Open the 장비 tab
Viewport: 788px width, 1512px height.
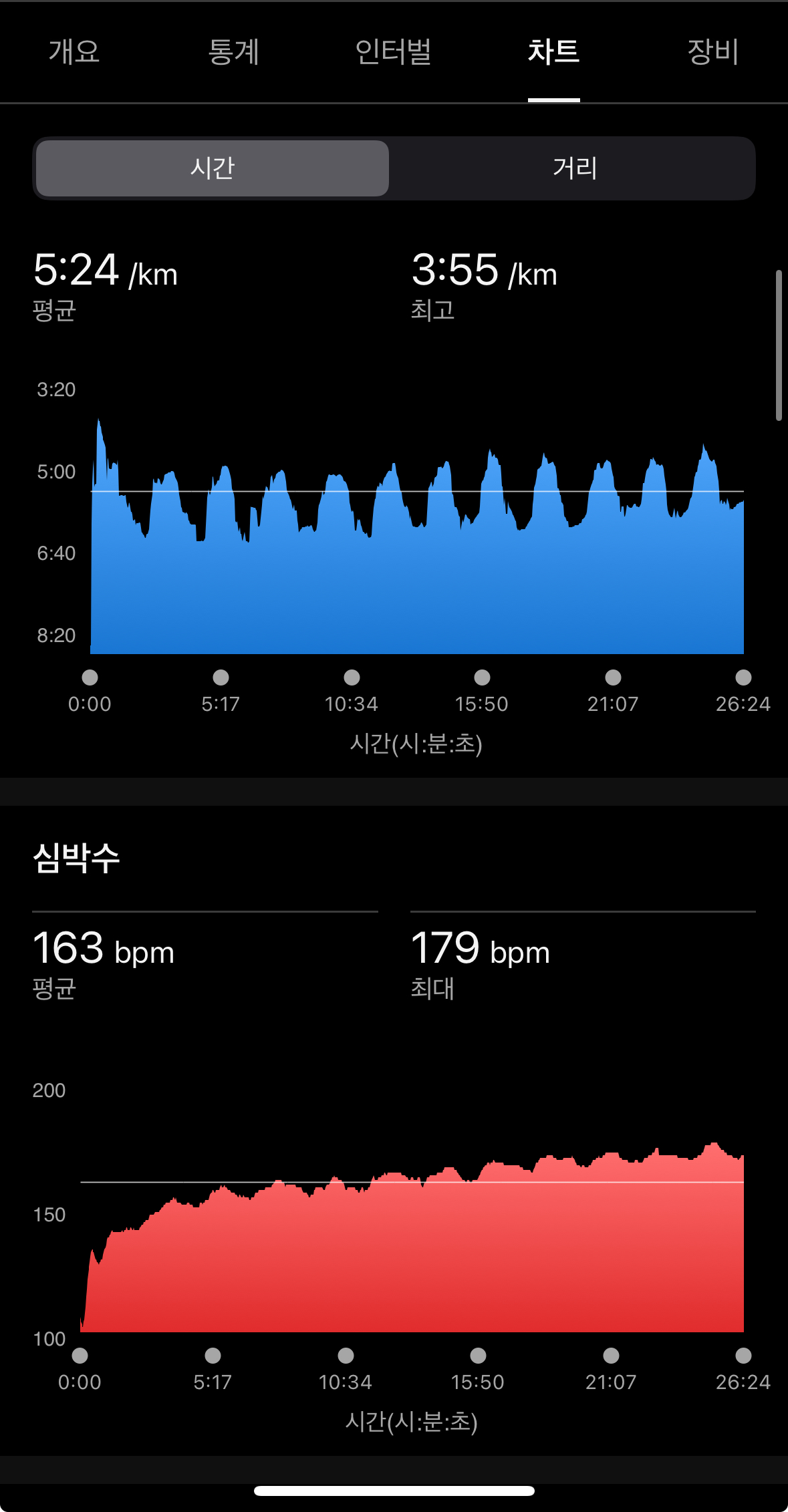tap(713, 52)
